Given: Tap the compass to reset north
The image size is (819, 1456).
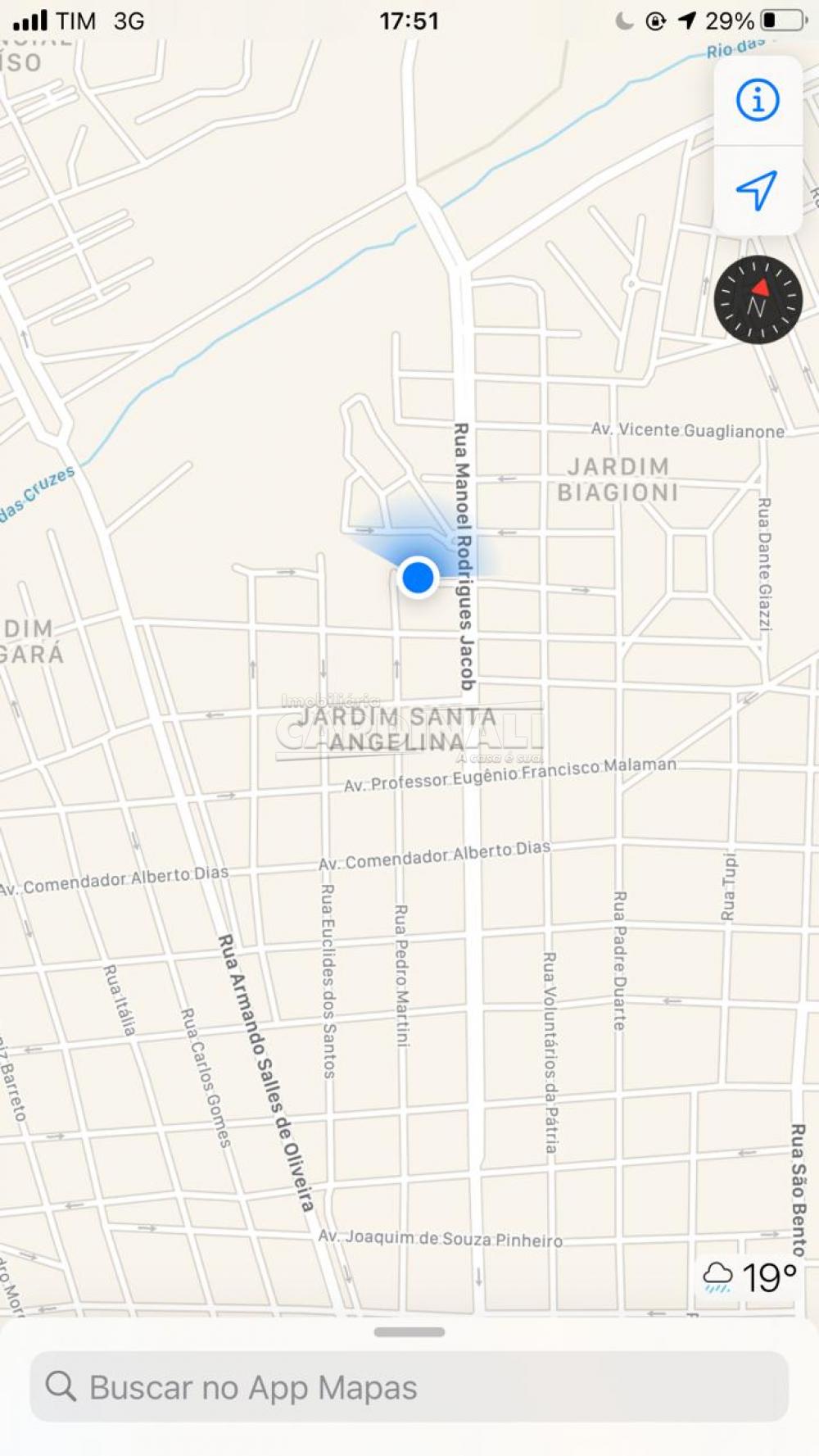Looking at the screenshot, I should point(758,300).
